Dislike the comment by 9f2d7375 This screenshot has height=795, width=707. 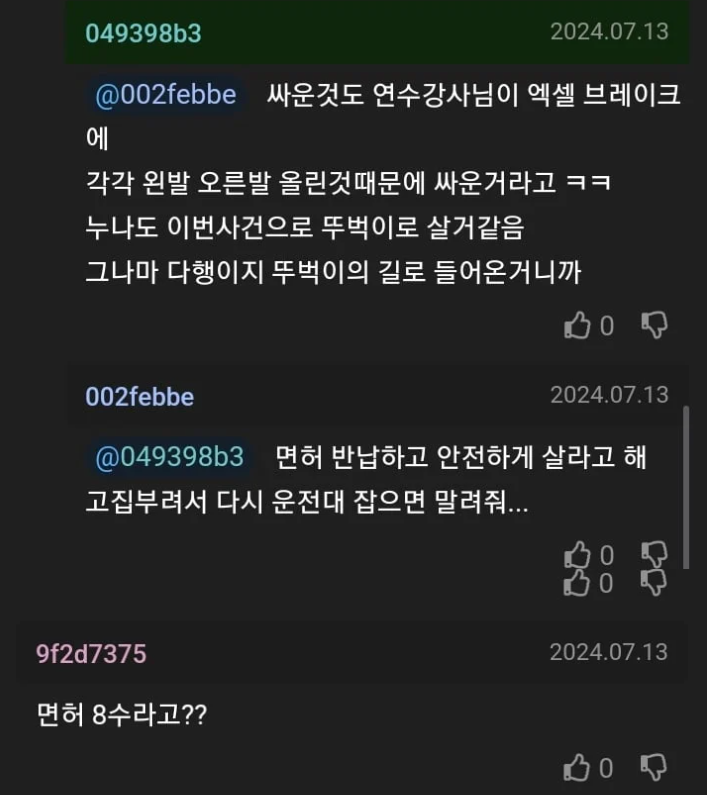654,768
